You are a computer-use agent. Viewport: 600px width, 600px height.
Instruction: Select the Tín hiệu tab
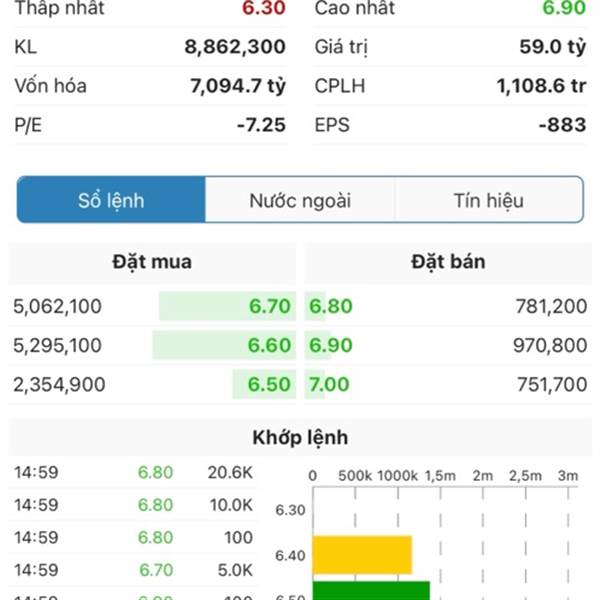pyautogui.click(x=488, y=200)
